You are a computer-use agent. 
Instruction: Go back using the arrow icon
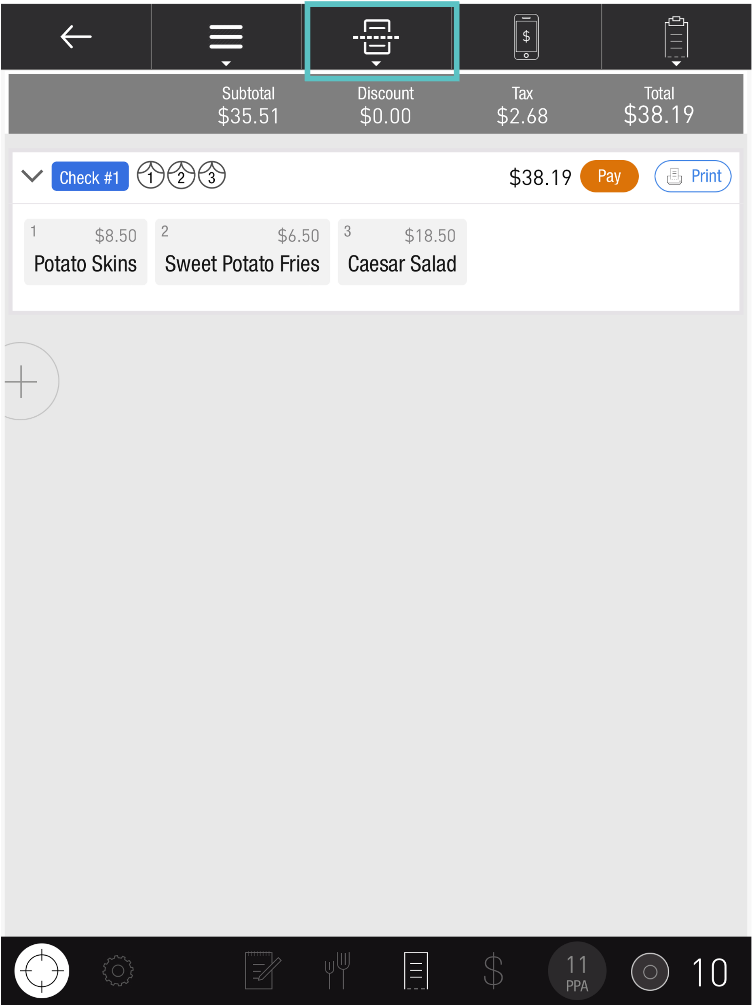76,37
